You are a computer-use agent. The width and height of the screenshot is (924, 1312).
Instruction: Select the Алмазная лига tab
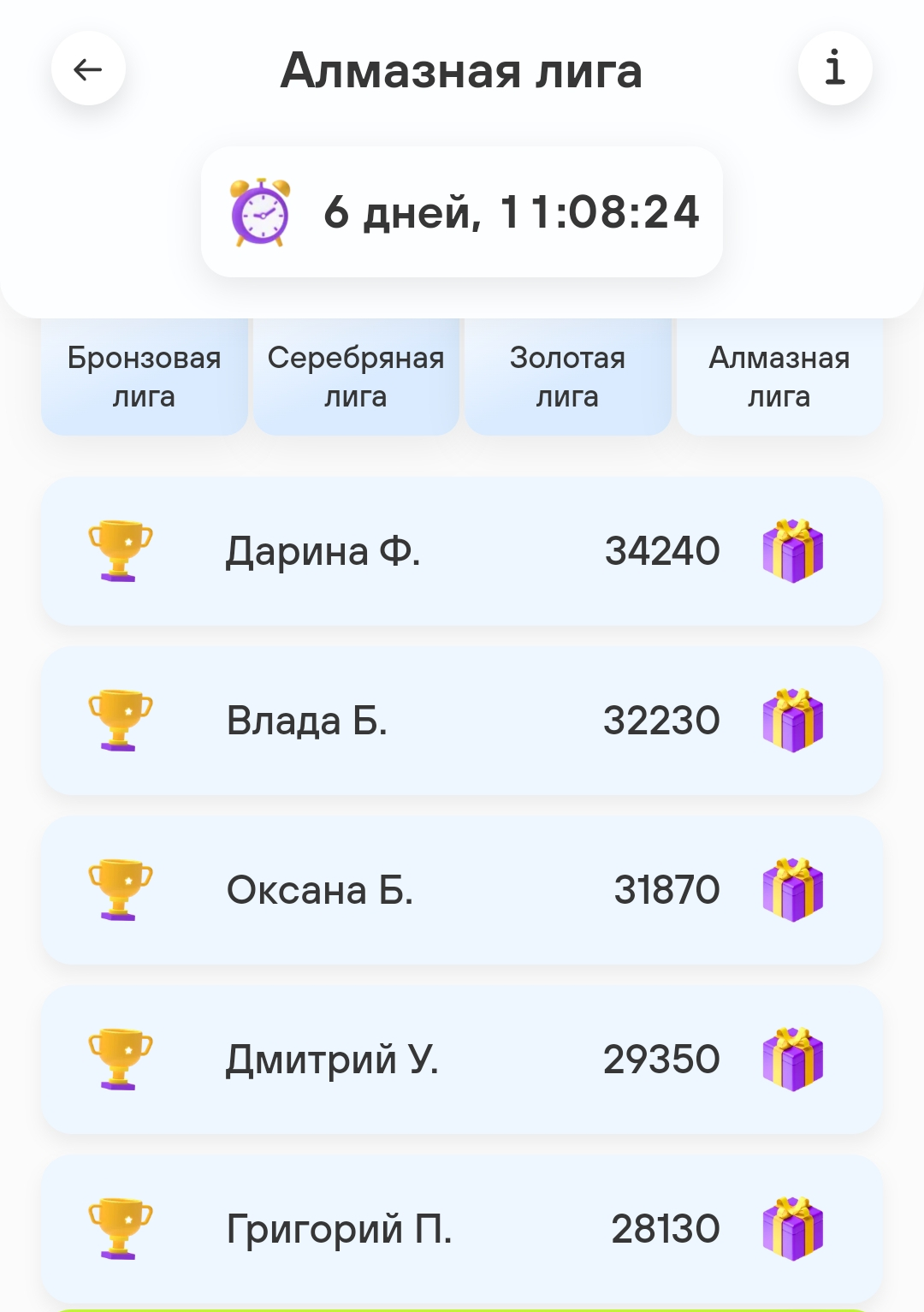pyautogui.click(x=779, y=377)
